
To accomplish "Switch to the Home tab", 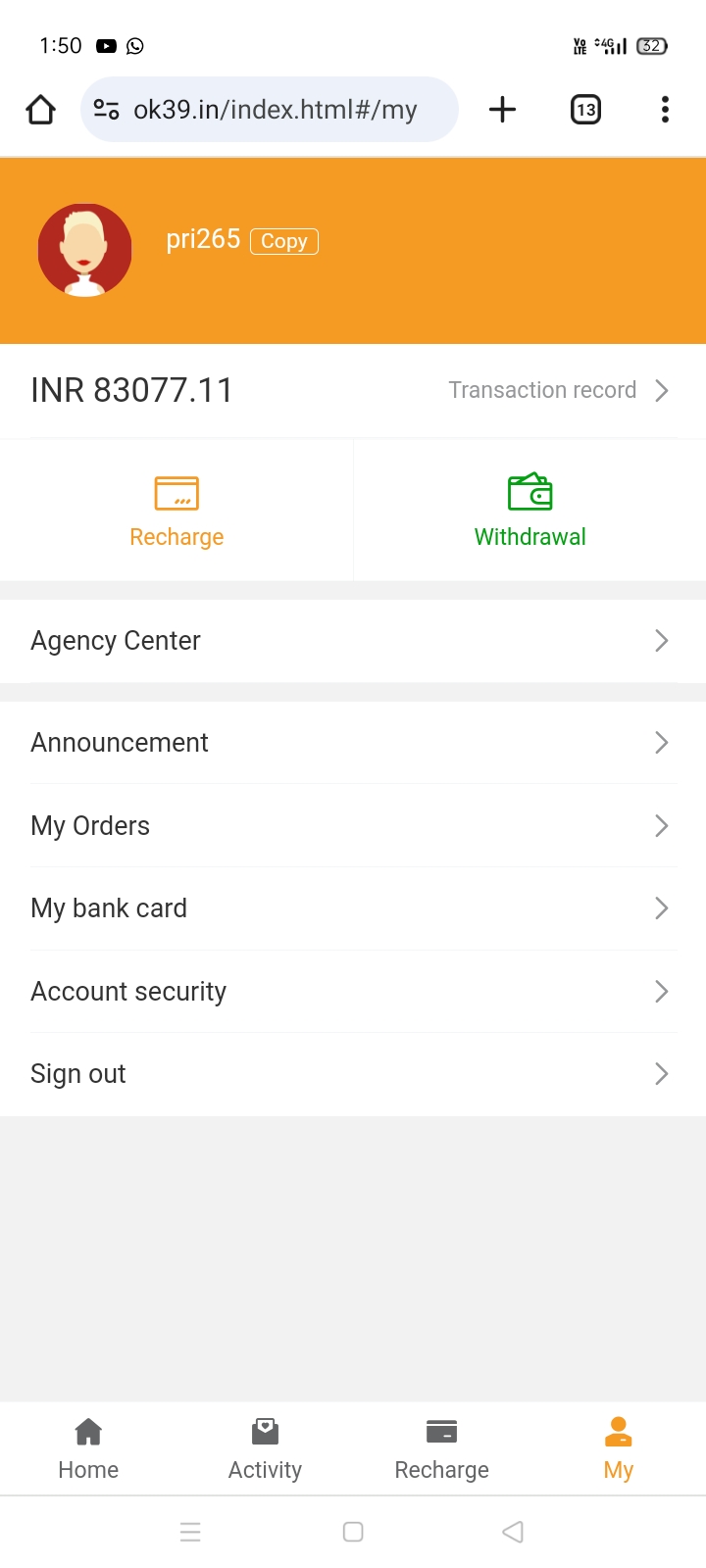I will pos(88,1448).
